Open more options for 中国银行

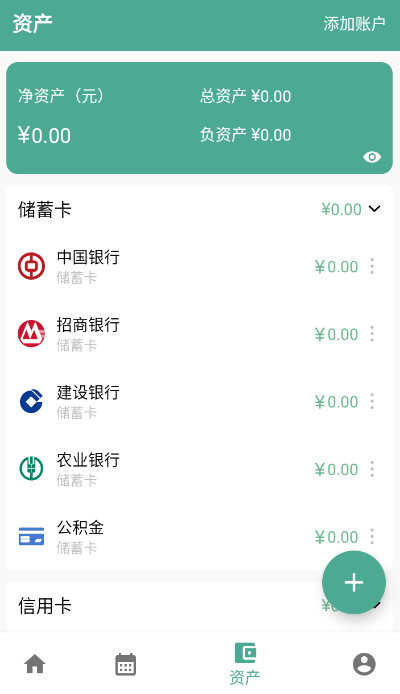[x=372, y=266]
